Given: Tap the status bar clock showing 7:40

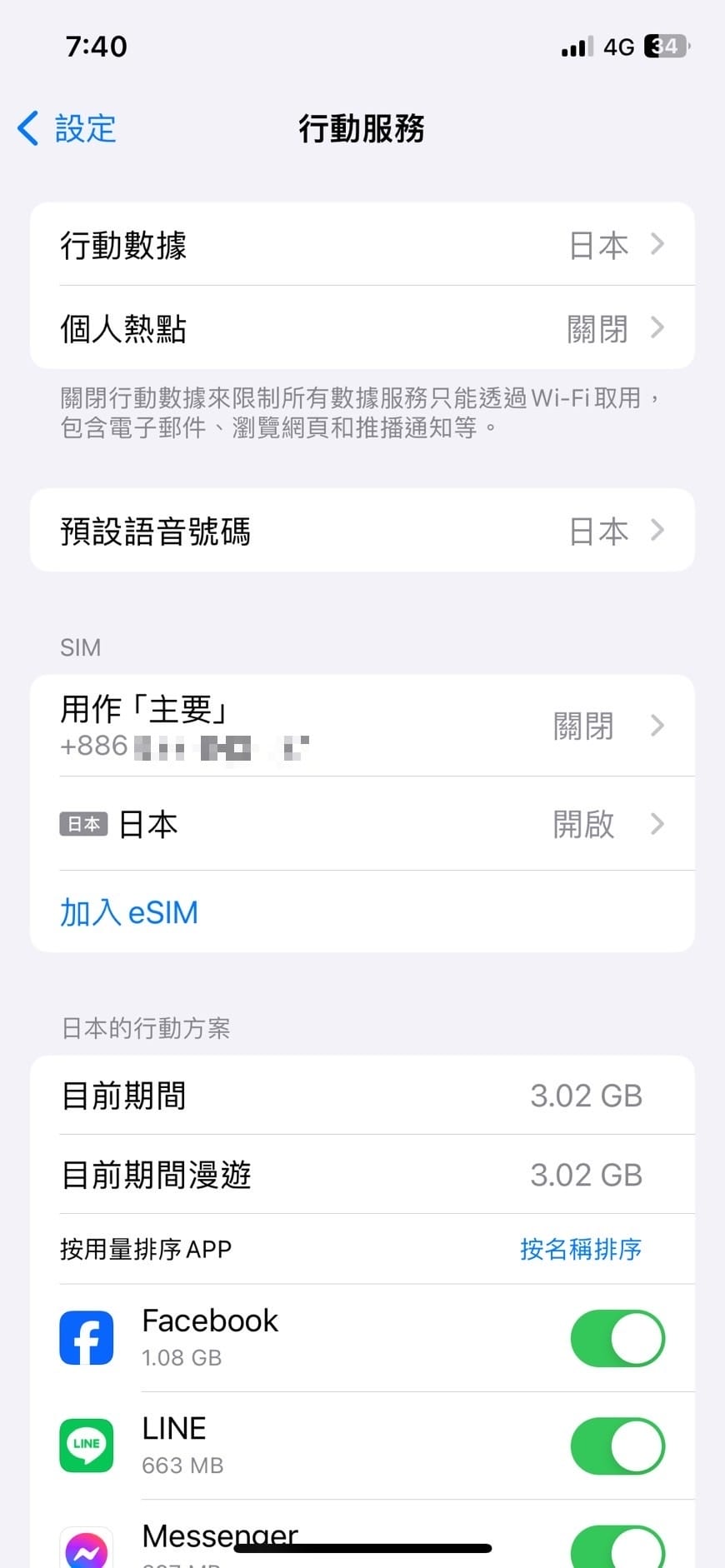Looking at the screenshot, I should pyautogui.click(x=95, y=47).
